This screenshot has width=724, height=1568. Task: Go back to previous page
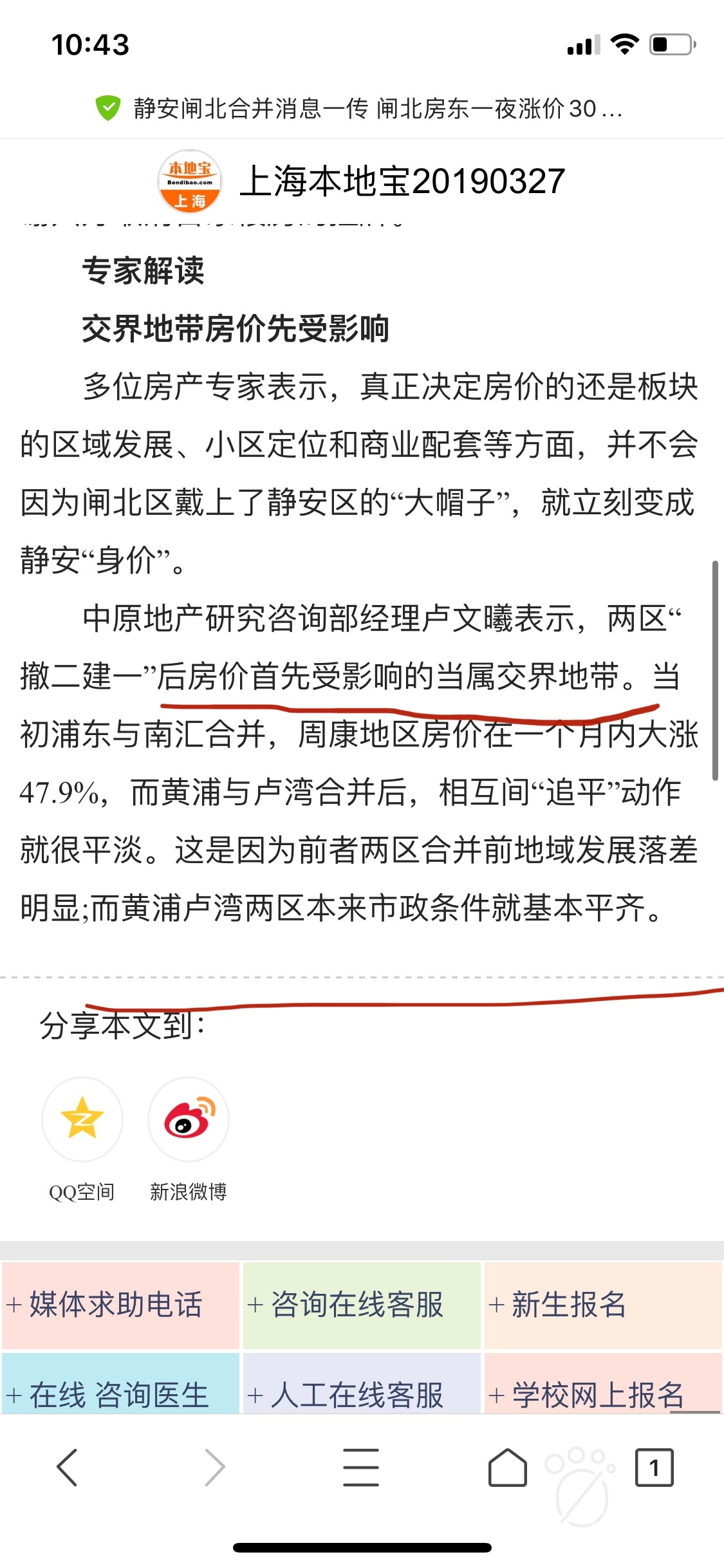[68, 1468]
